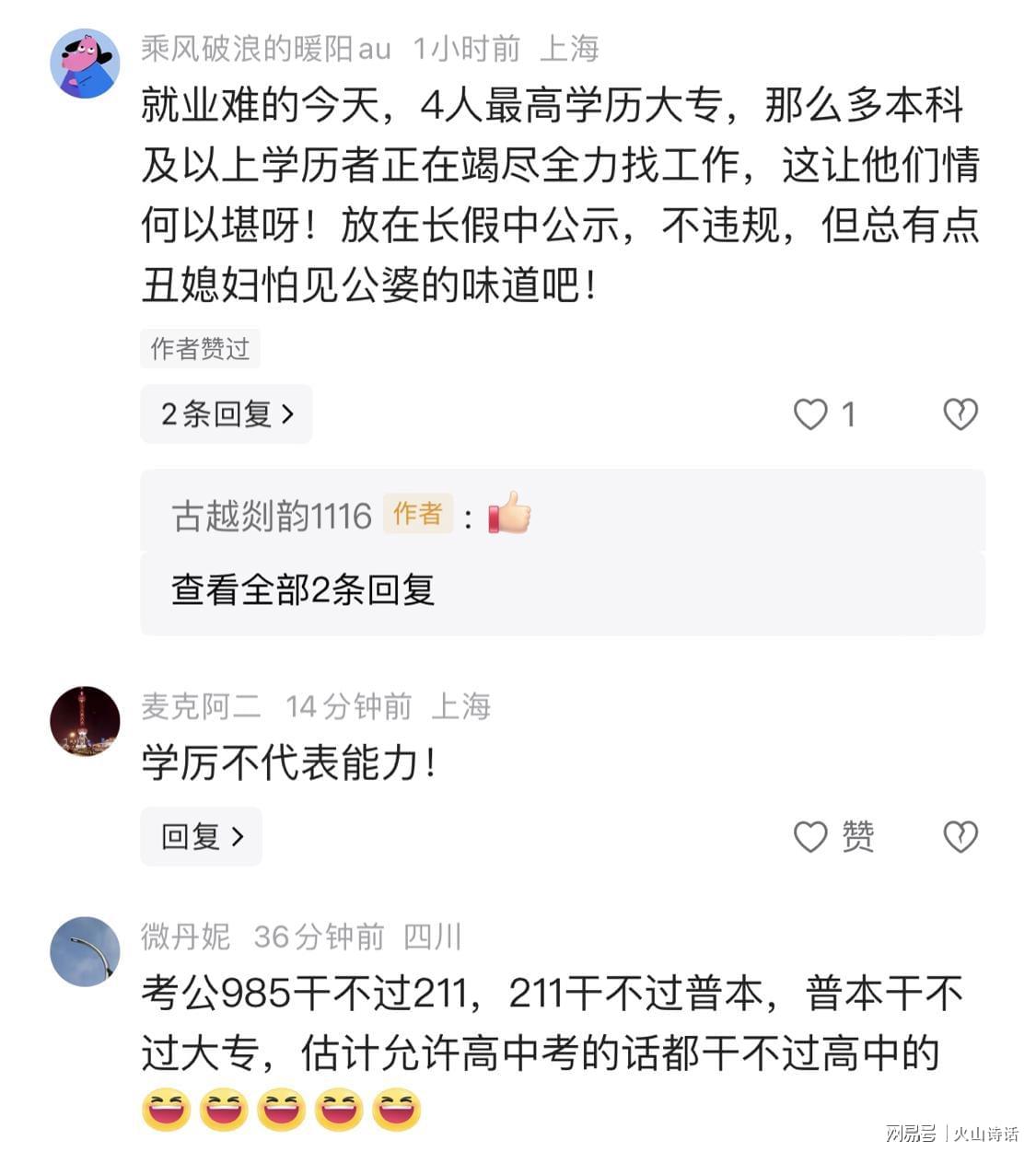Open 麦克阿二's profile avatar

point(85,721)
